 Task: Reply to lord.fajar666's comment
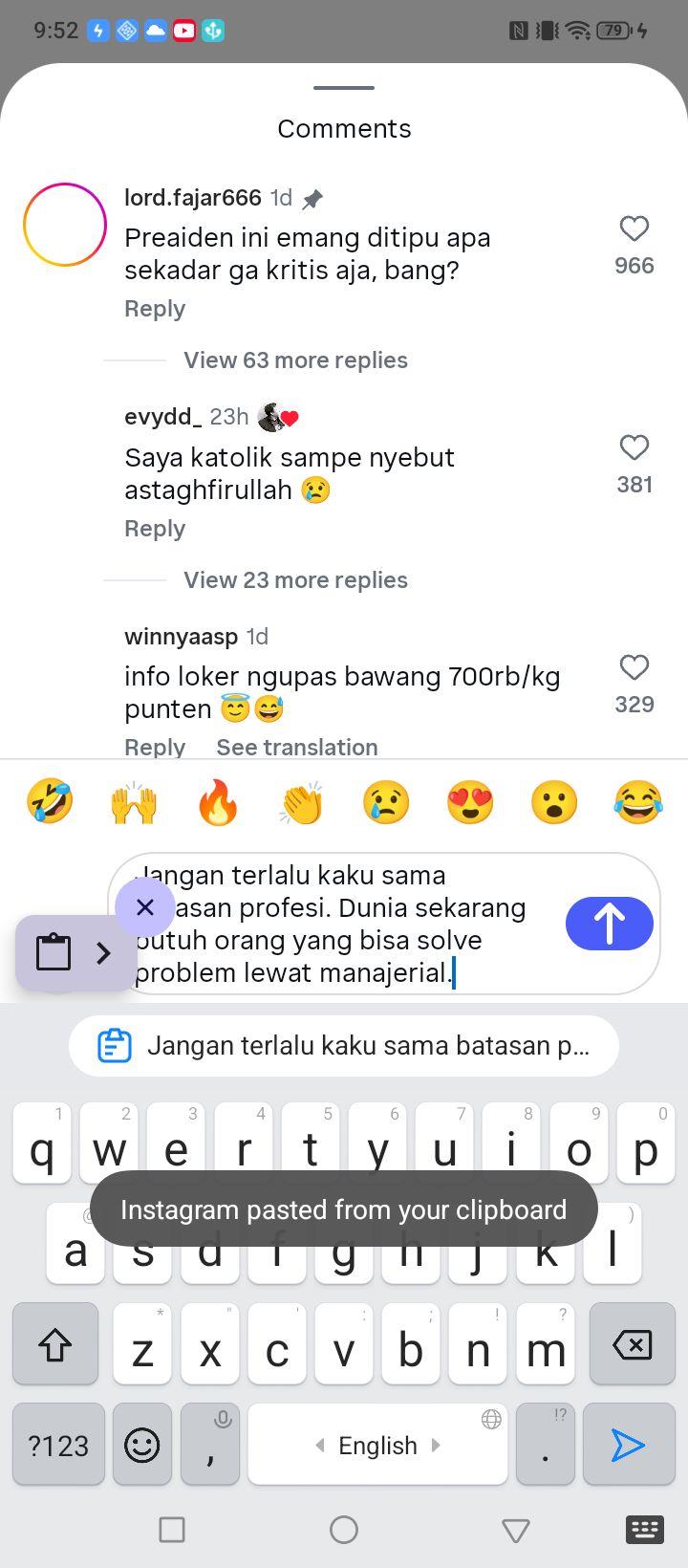tap(155, 309)
